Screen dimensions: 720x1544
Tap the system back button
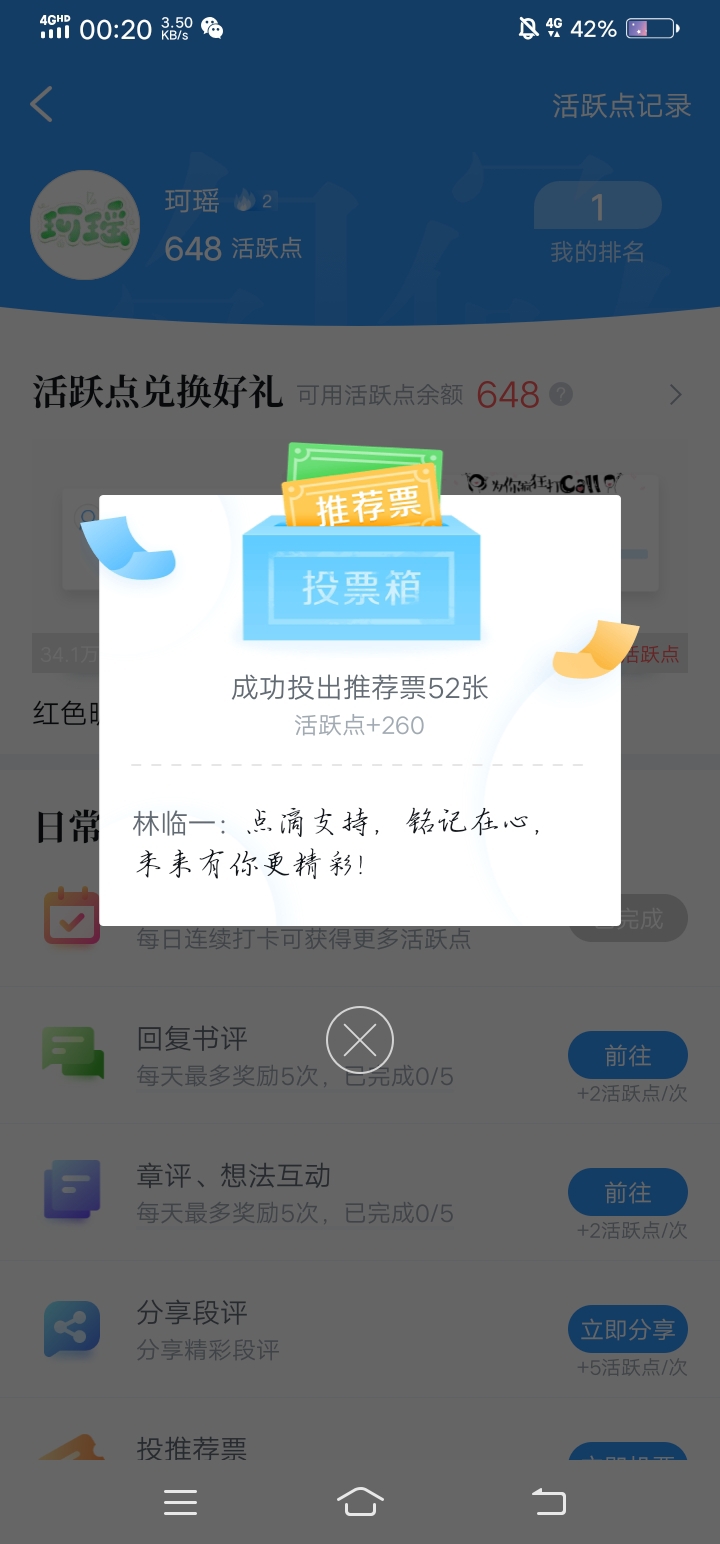coord(548,1501)
